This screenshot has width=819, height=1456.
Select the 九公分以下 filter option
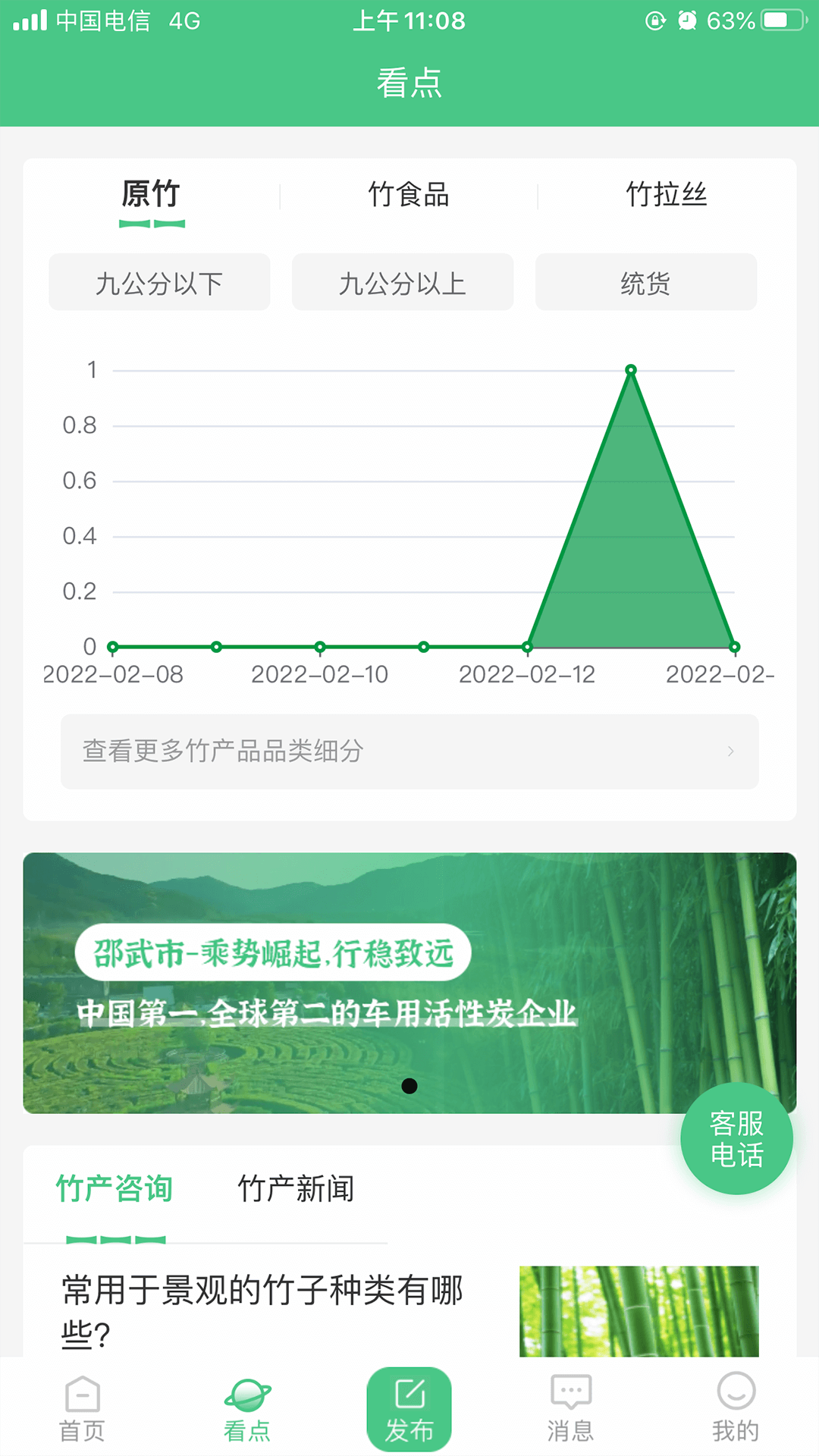point(159,282)
